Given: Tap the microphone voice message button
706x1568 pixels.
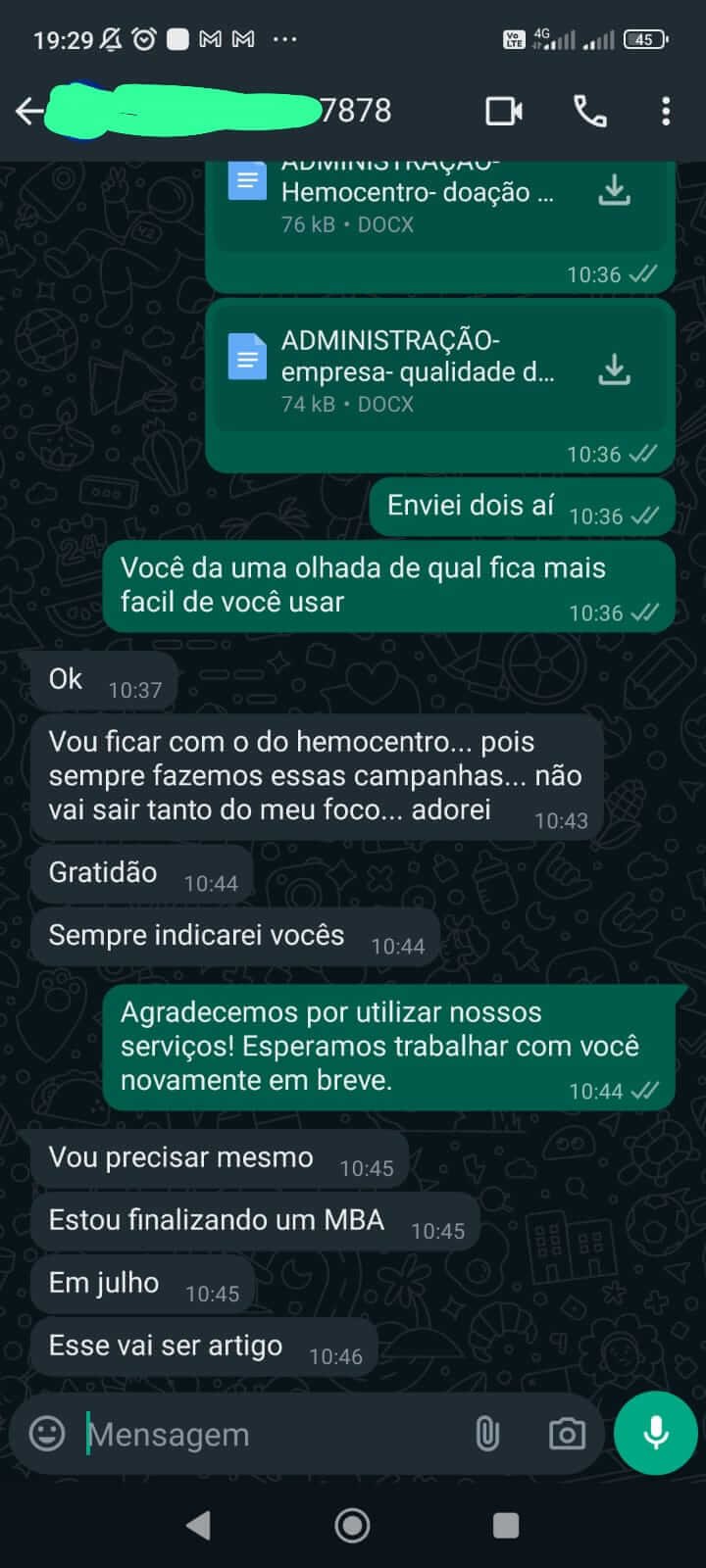Looking at the screenshot, I should point(655,1433).
